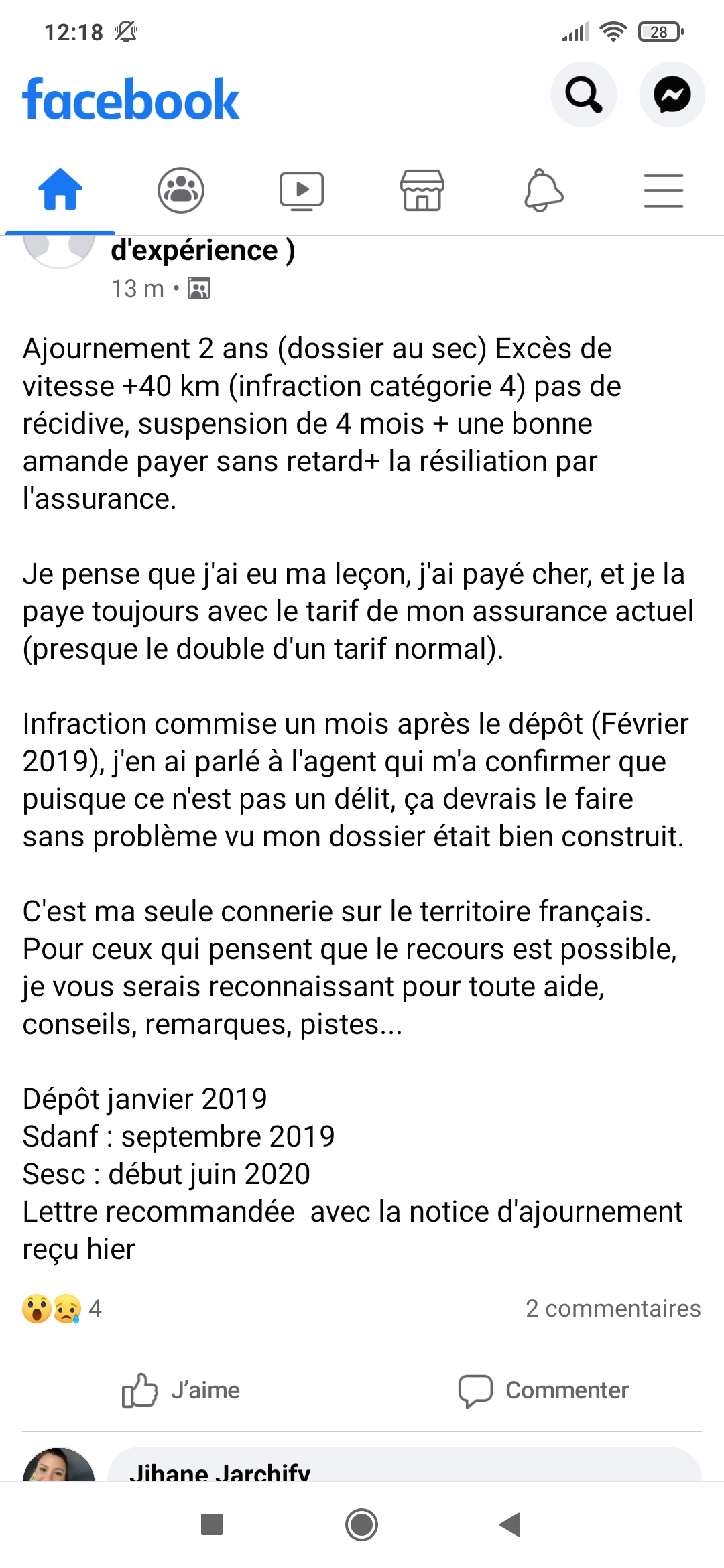The image size is (724, 1568).
Task: Tap the system home button
Action: pos(361,1524)
